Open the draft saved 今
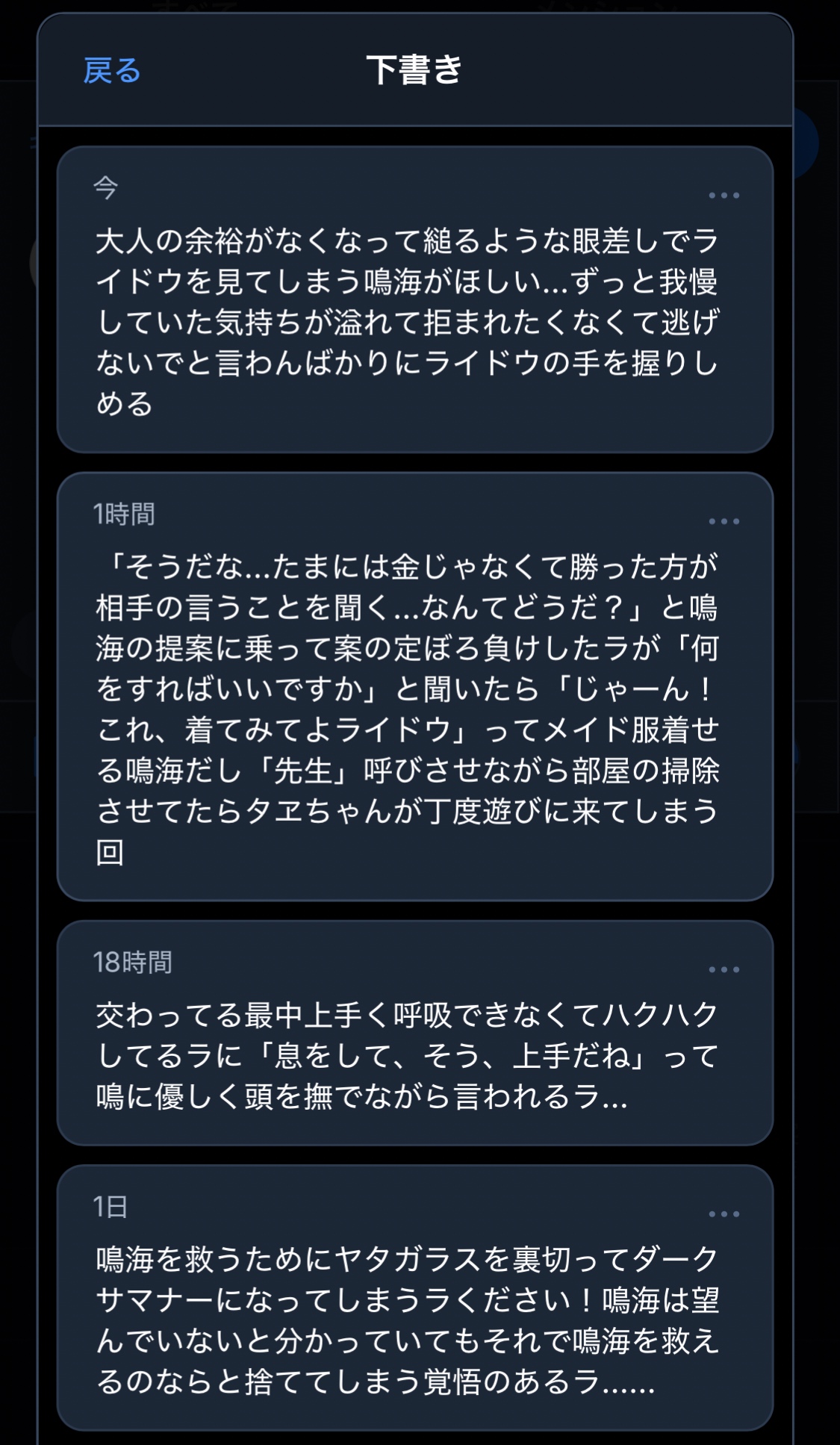The height and width of the screenshot is (1445, 840). click(407, 321)
